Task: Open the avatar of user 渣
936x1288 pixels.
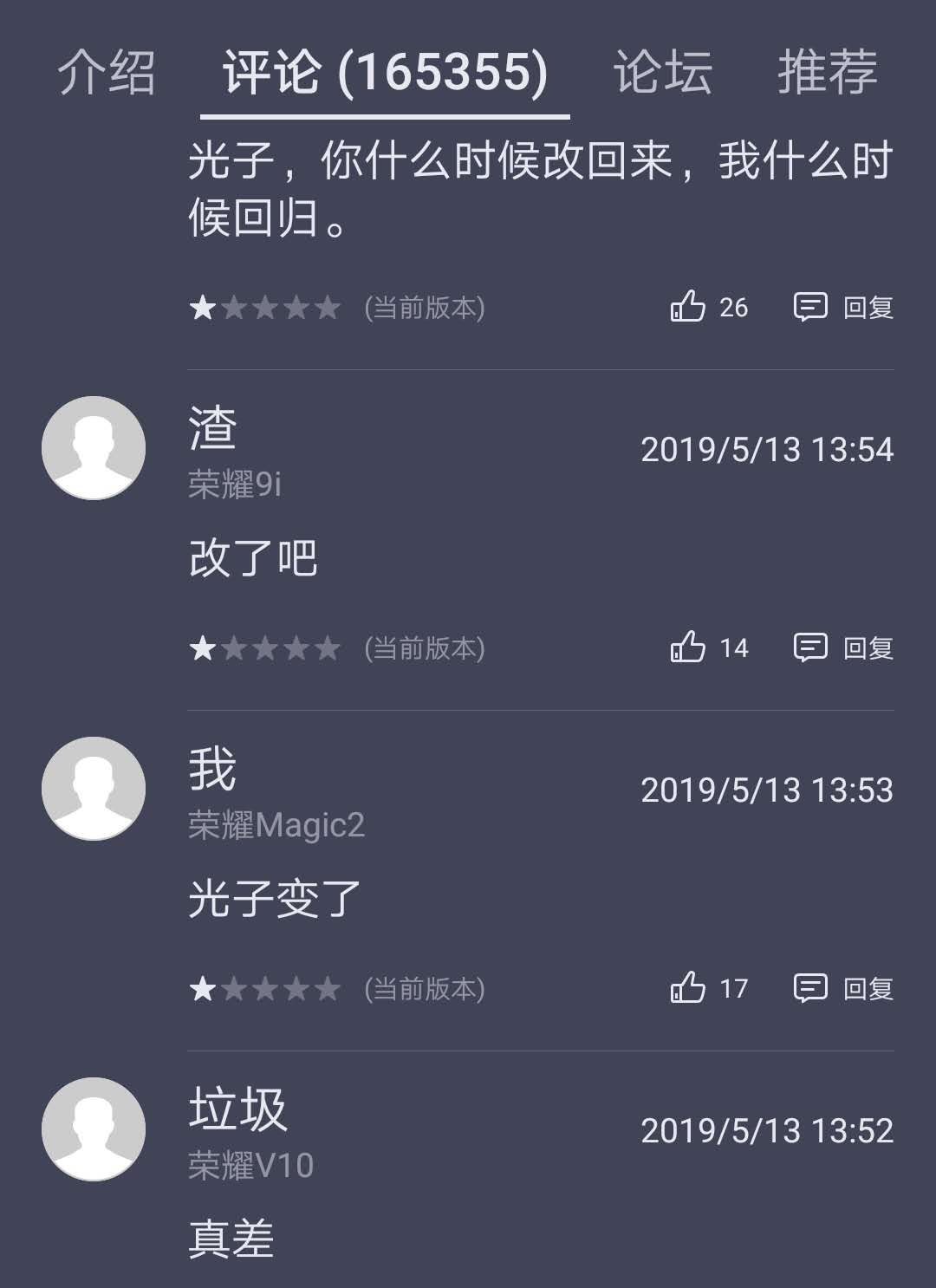Action: coord(94,448)
